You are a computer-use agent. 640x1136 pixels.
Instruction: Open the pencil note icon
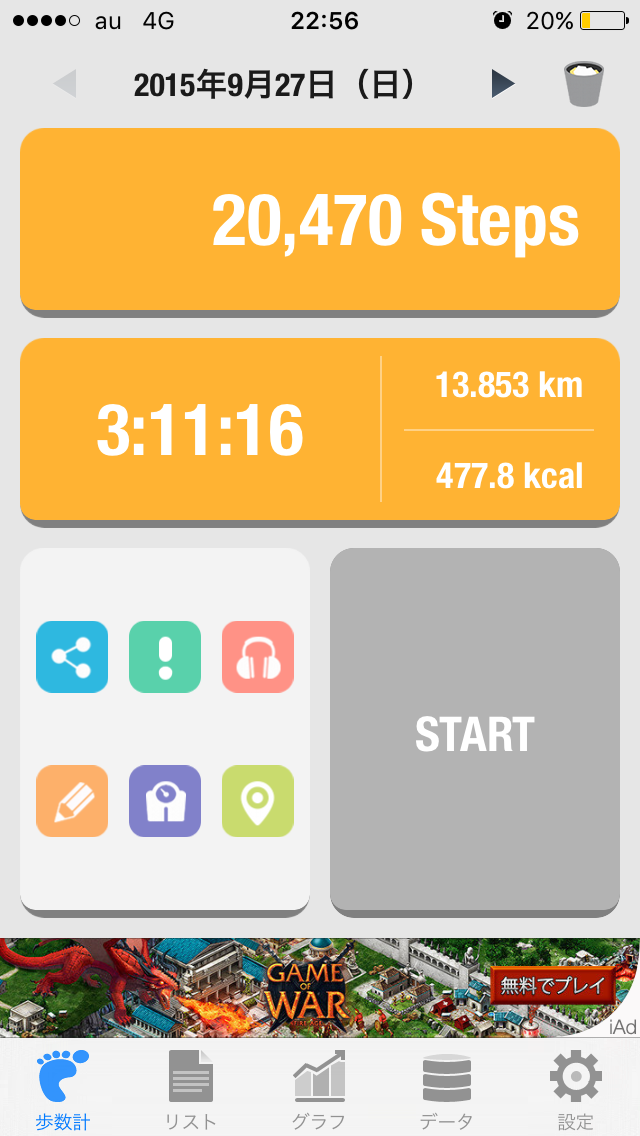(x=72, y=801)
